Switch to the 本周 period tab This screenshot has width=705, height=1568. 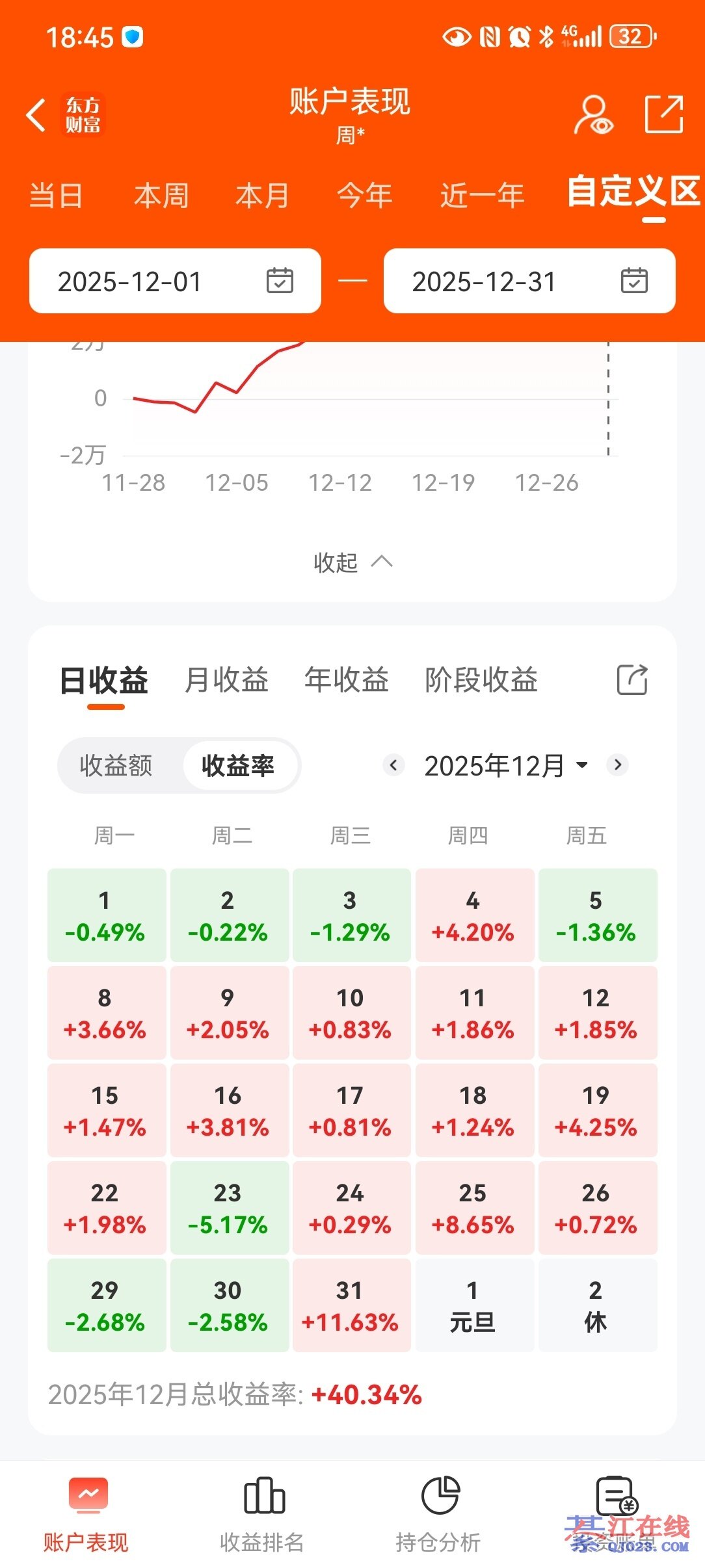[161, 195]
